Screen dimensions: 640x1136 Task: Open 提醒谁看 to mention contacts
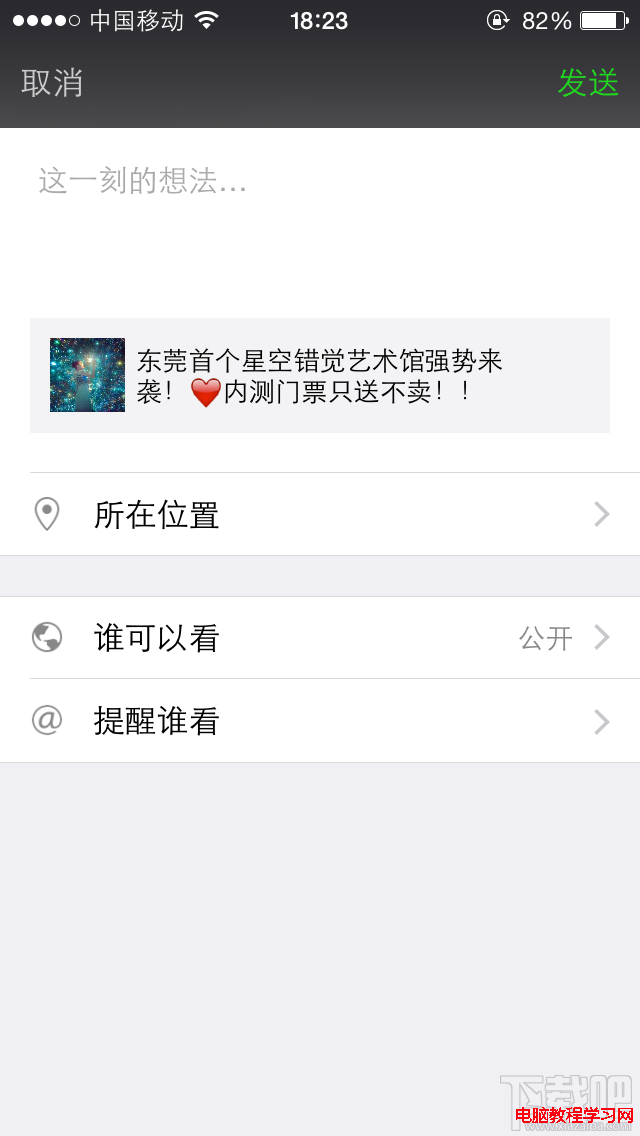click(x=320, y=721)
